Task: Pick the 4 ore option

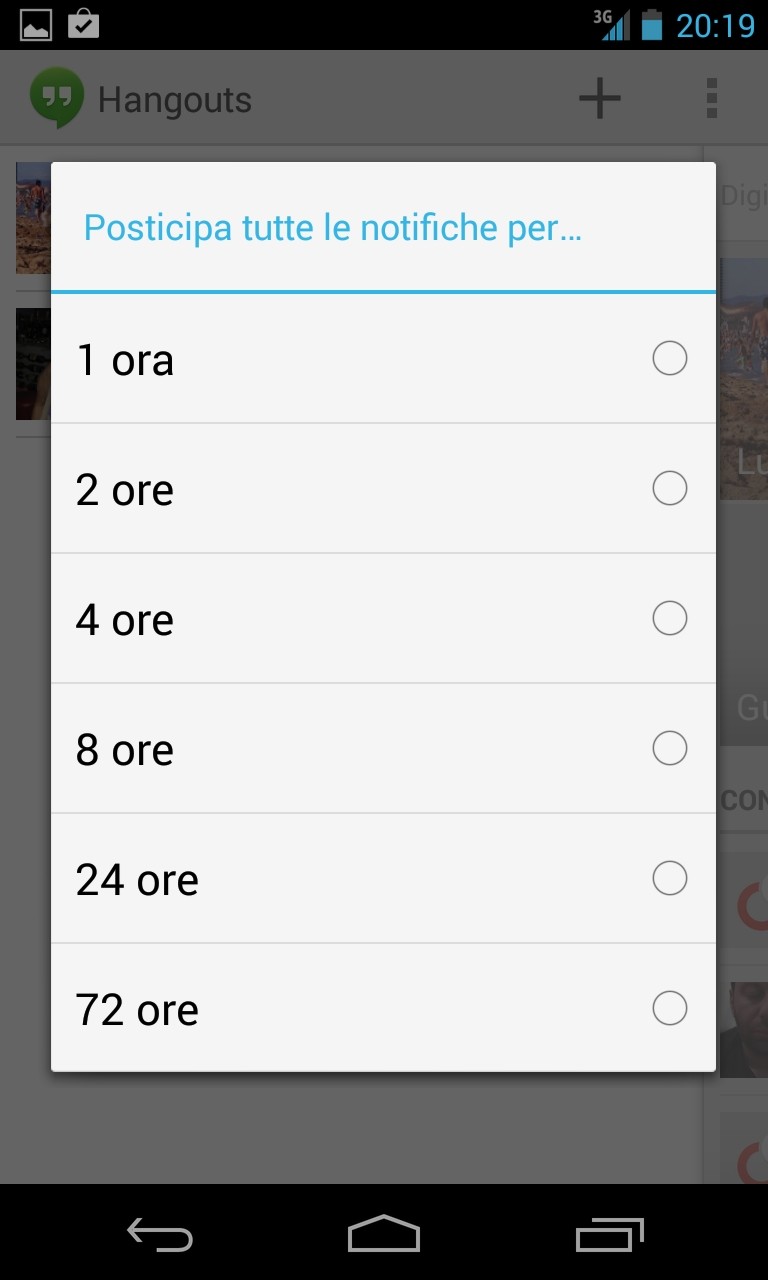Action: [383, 619]
